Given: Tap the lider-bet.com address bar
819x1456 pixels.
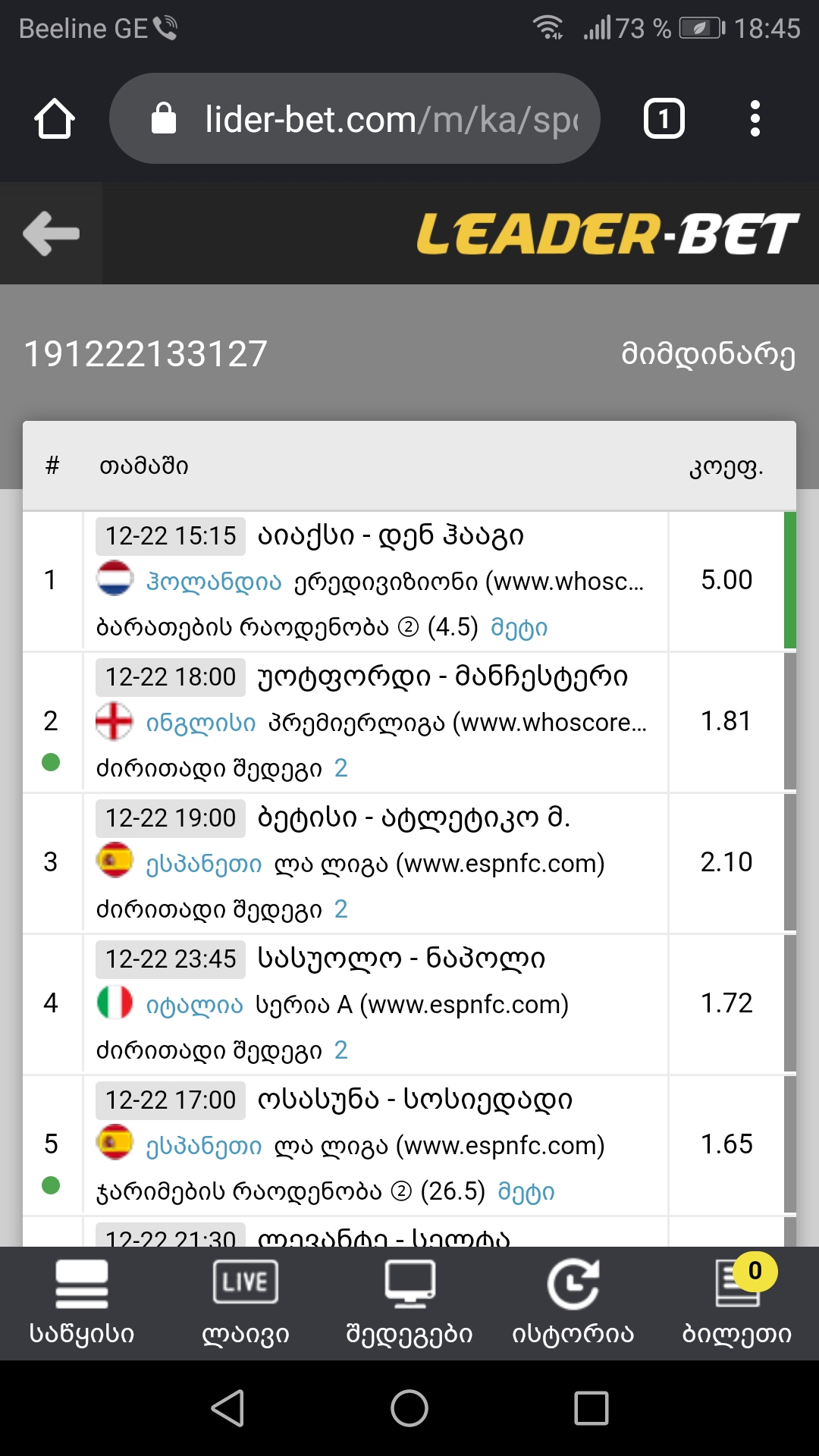Looking at the screenshot, I should click(355, 119).
